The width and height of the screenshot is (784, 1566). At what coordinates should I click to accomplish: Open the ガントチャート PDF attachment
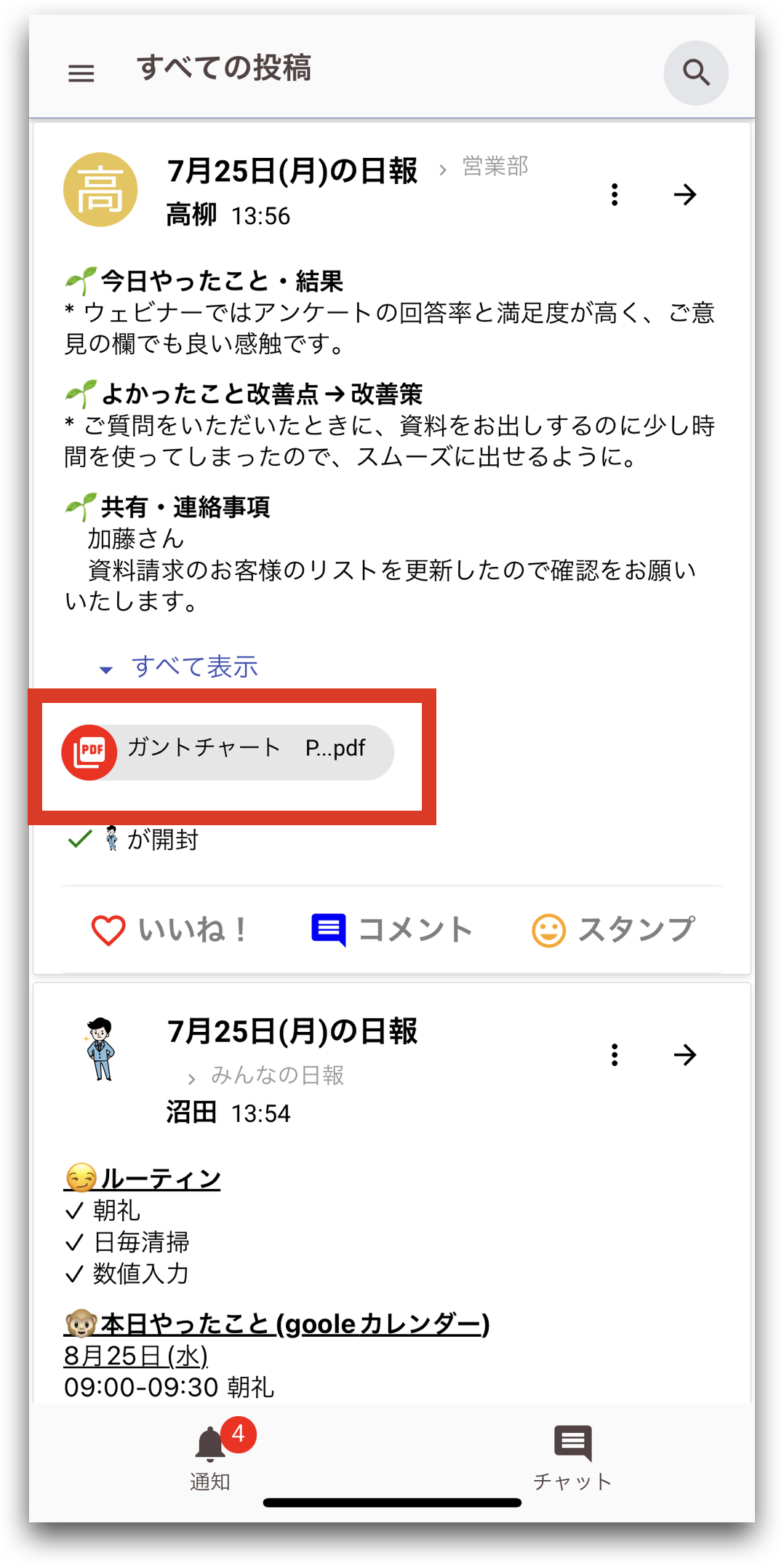click(x=228, y=752)
